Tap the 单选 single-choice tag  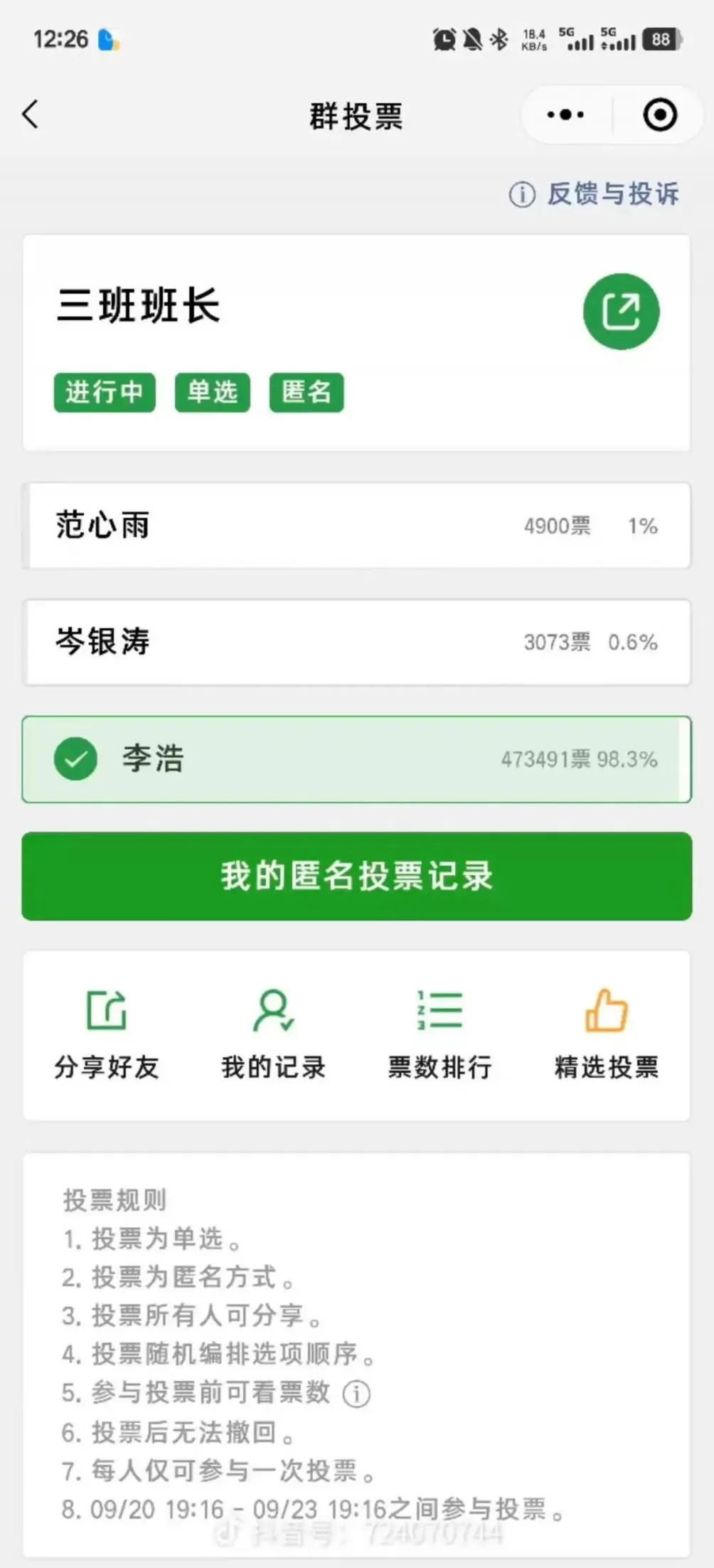[212, 393]
